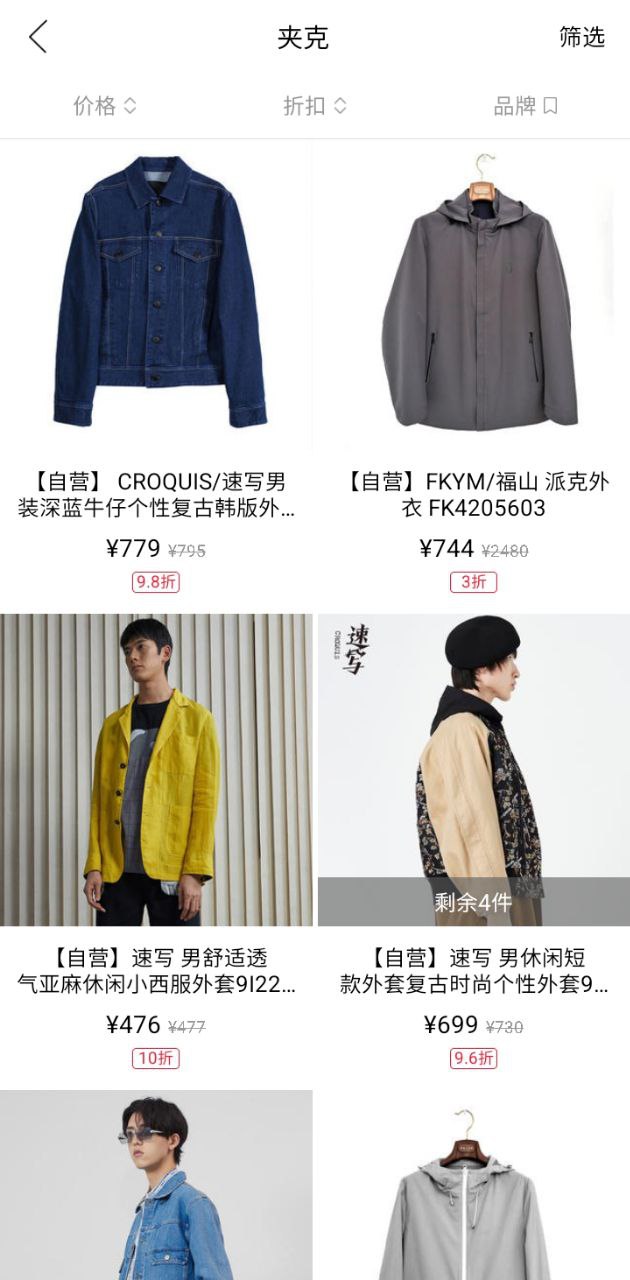The image size is (630, 1280).
Task: Open the 筛选 filter options
Action: (x=581, y=38)
